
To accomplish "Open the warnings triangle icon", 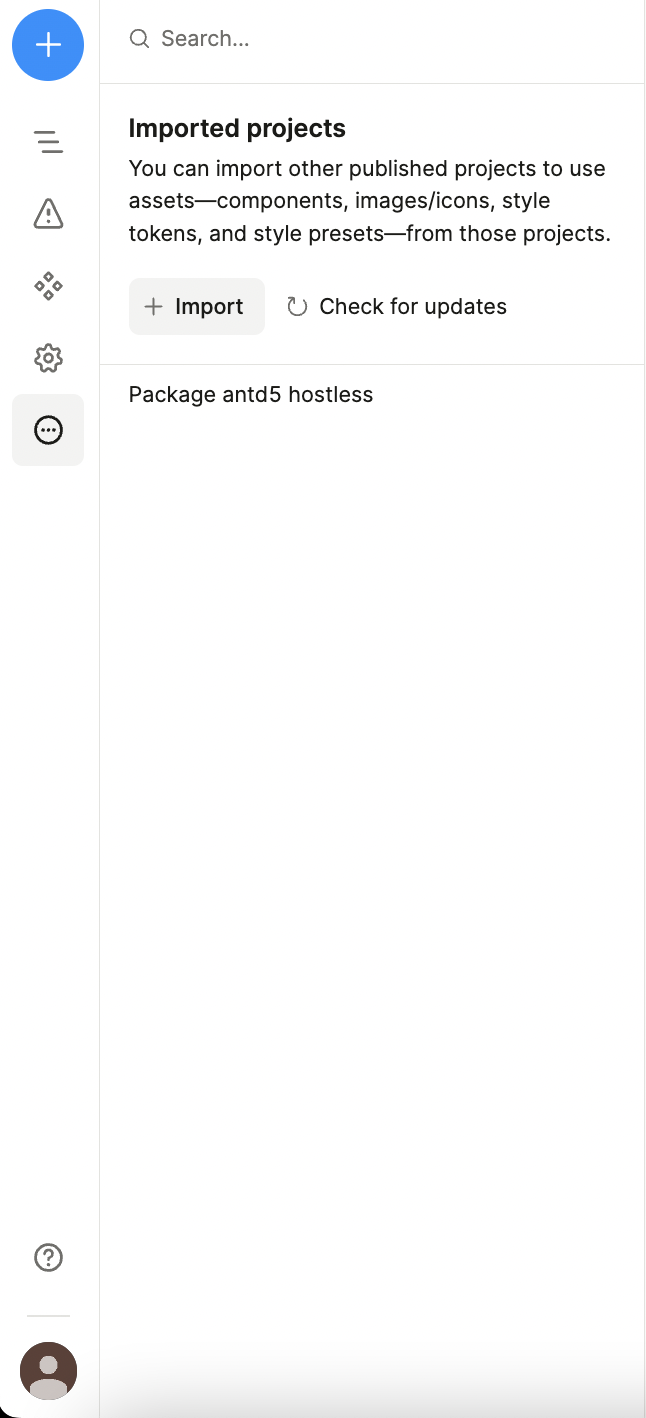I will (x=48, y=213).
